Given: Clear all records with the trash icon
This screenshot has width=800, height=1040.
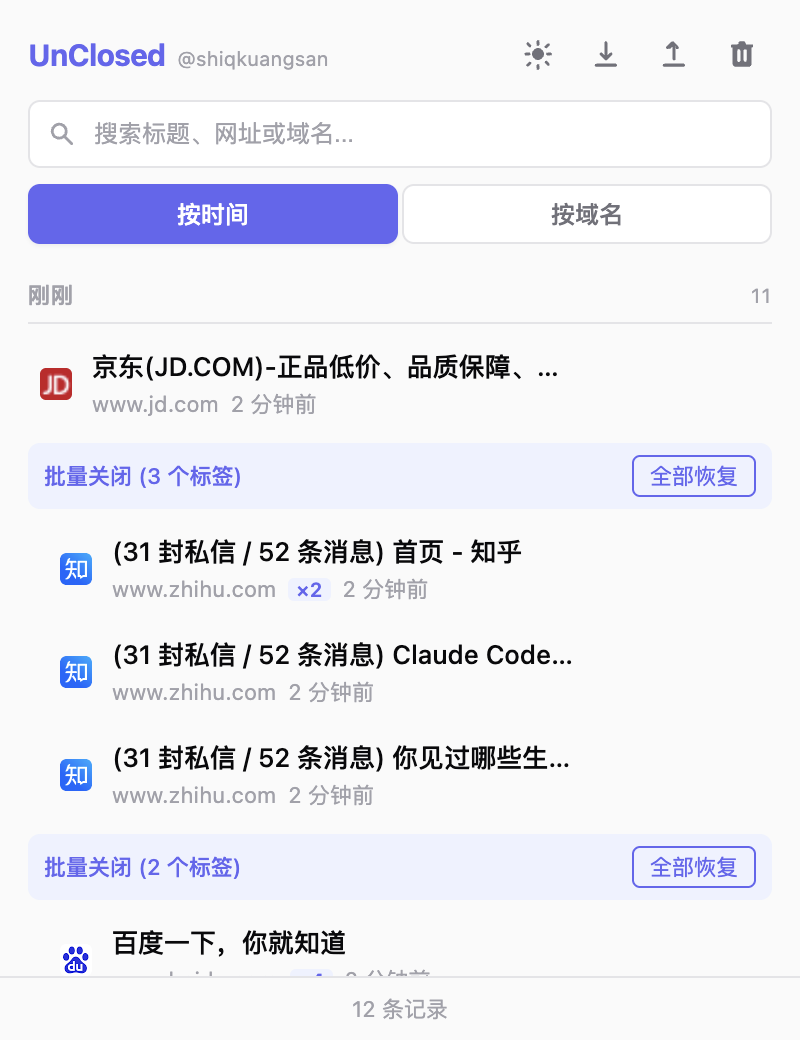Looking at the screenshot, I should point(741,55).
